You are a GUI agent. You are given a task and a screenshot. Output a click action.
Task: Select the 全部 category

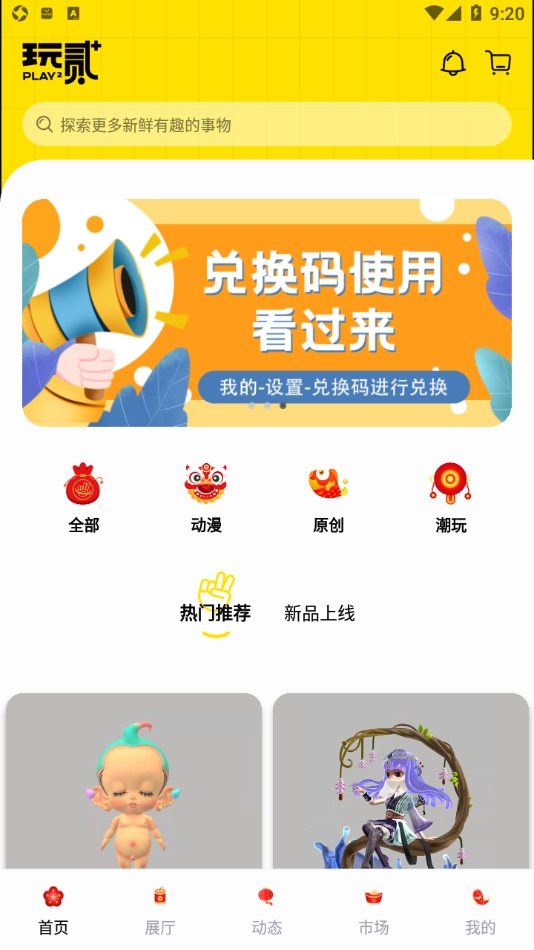(x=84, y=498)
